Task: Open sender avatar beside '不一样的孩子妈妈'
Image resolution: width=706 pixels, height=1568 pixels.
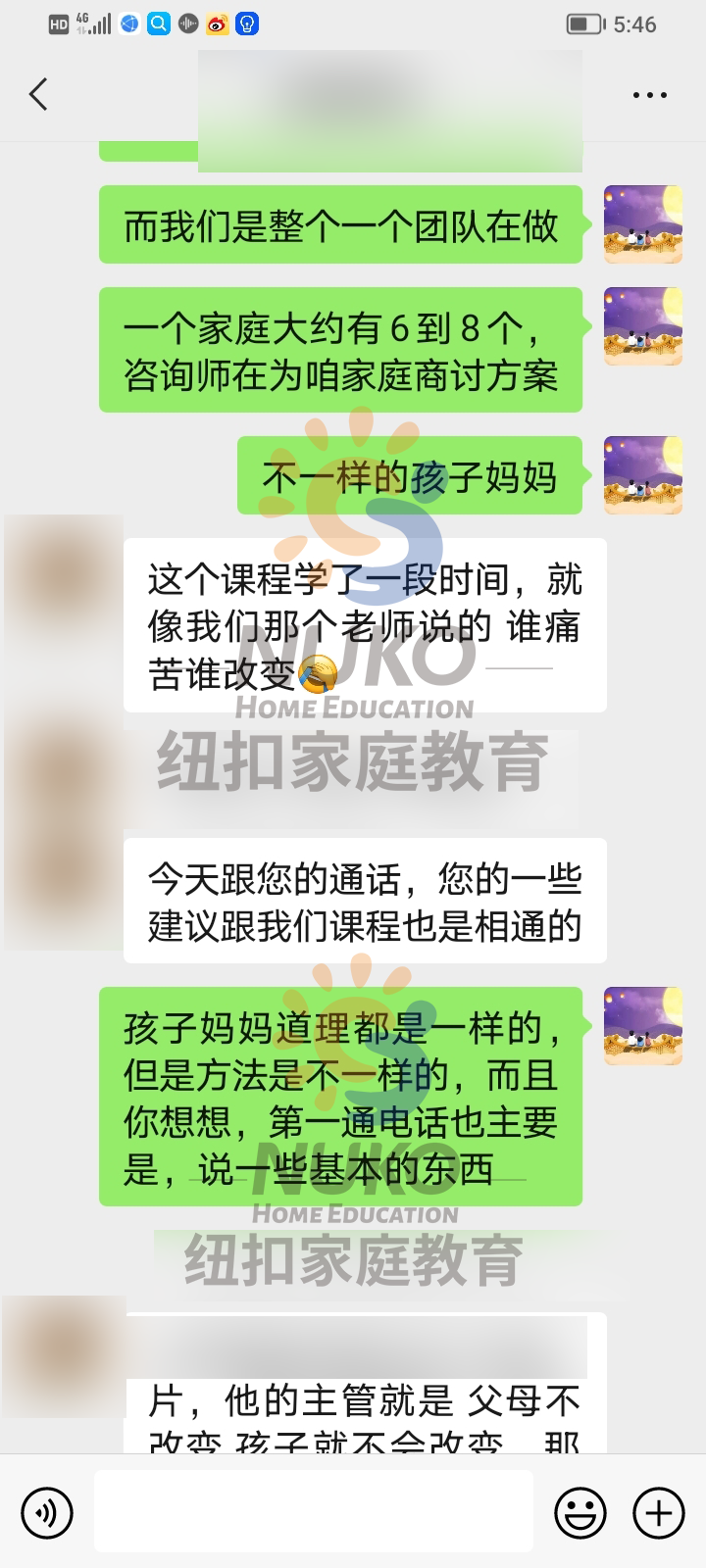Action: (642, 475)
